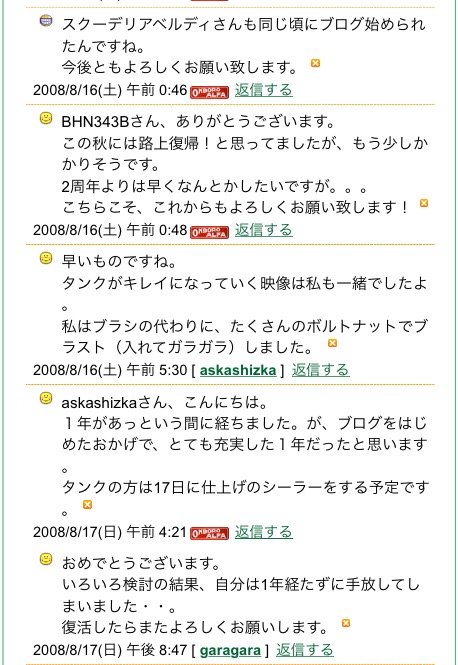
Task: Open Onboro Alfa badge at 4:21
Action: point(209,534)
